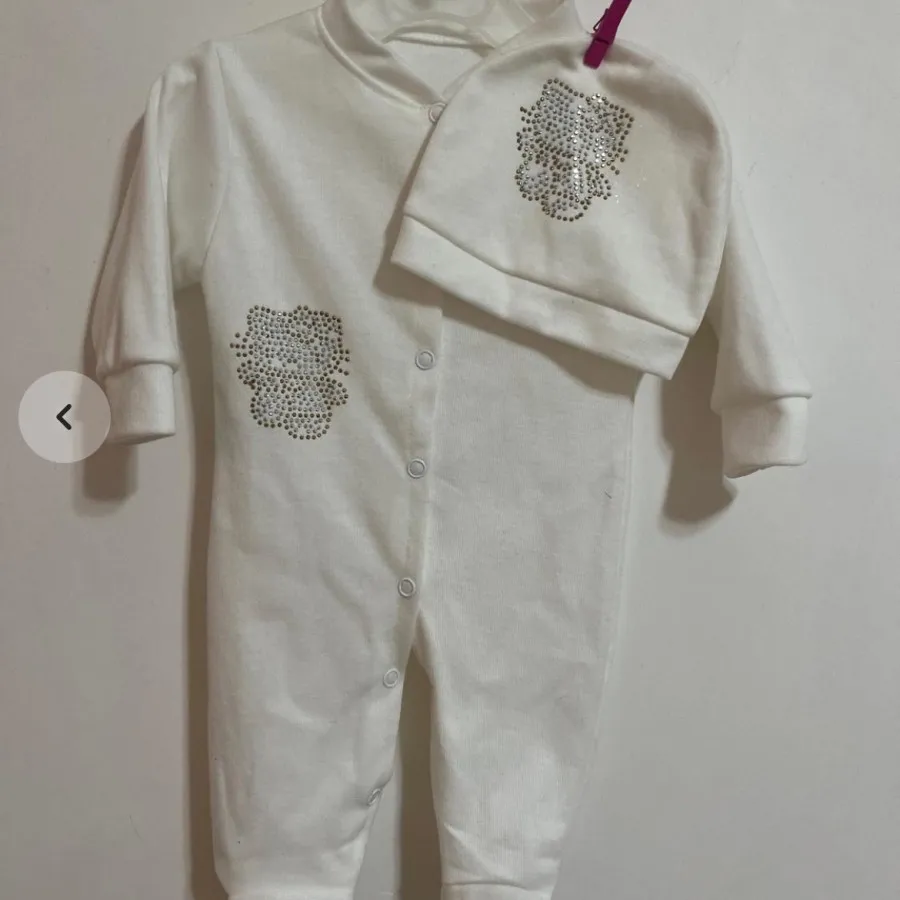Go to the previous product photo

[64, 417]
